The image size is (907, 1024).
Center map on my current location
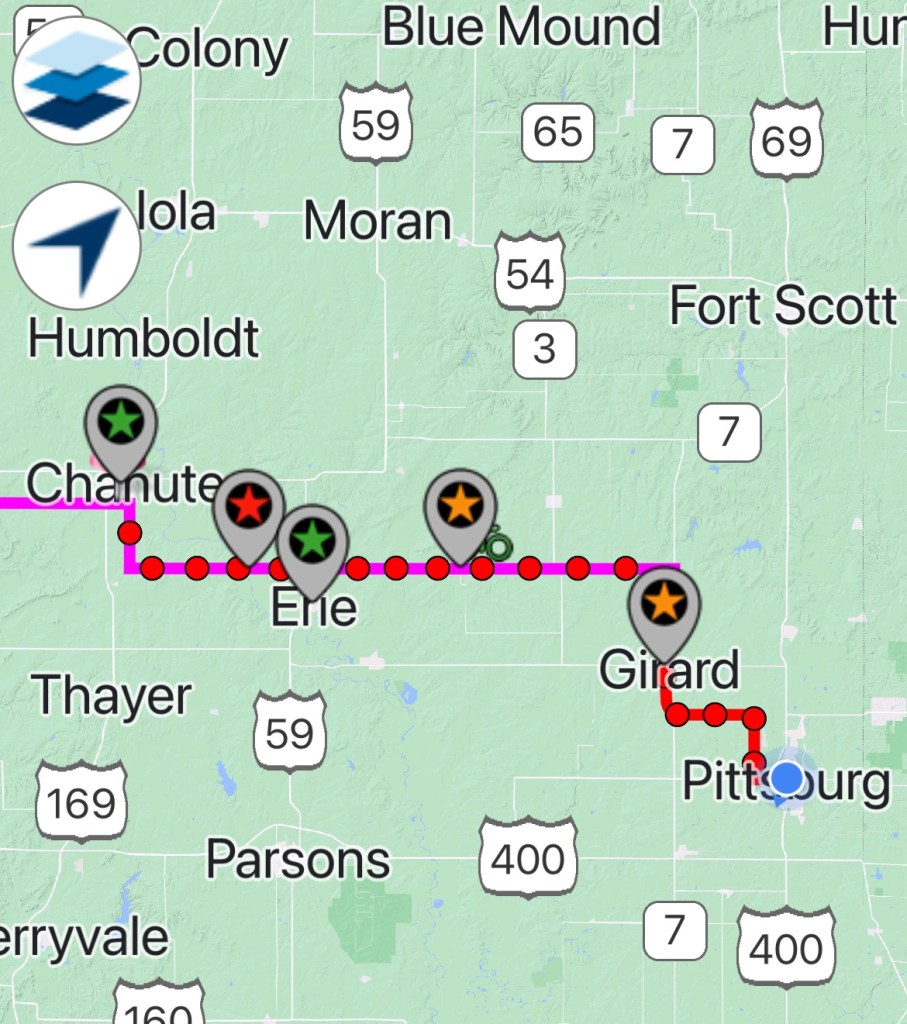click(75, 245)
